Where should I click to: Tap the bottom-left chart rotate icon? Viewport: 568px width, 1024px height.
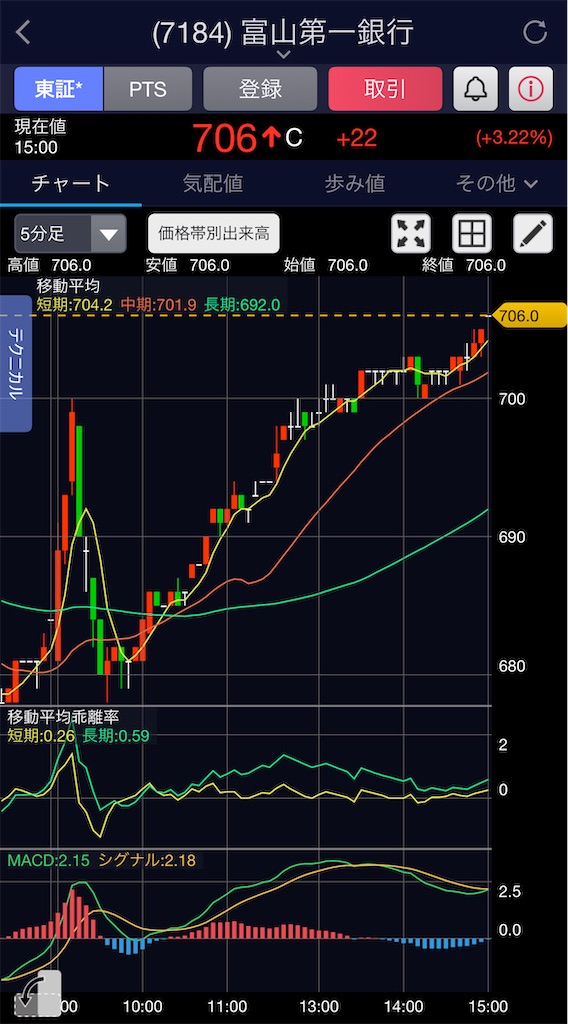pos(39,992)
